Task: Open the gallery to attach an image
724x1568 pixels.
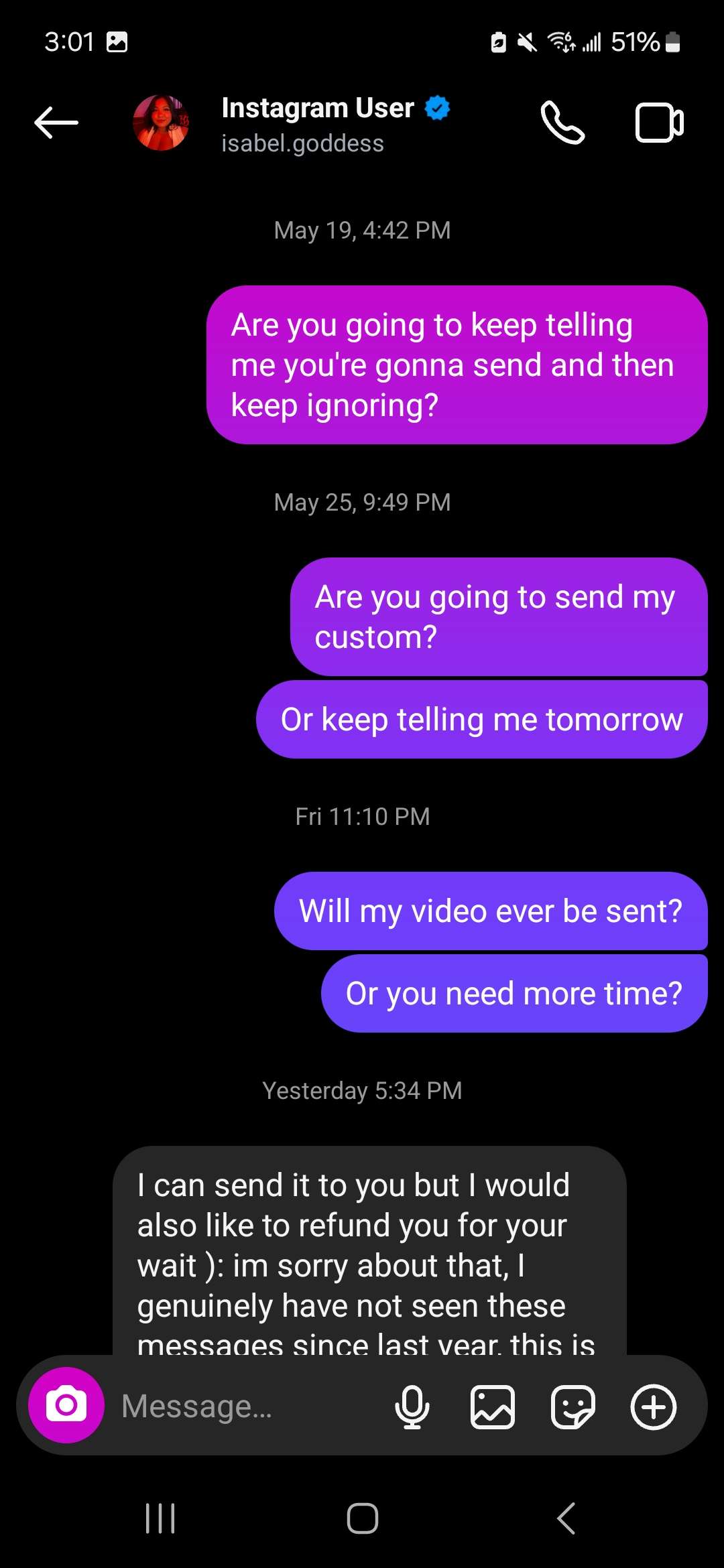Action: pyautogui.click(x=493, y=1407)
